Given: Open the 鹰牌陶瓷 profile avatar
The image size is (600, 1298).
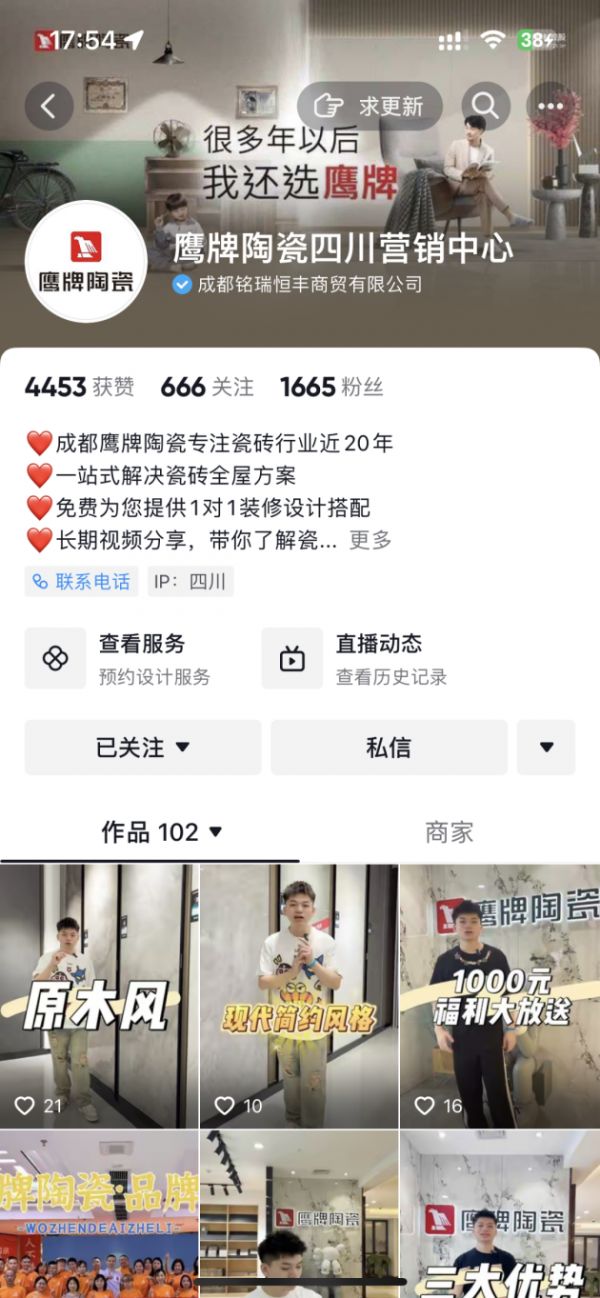Looking at the screenshot, I should [x=85, y=260].
